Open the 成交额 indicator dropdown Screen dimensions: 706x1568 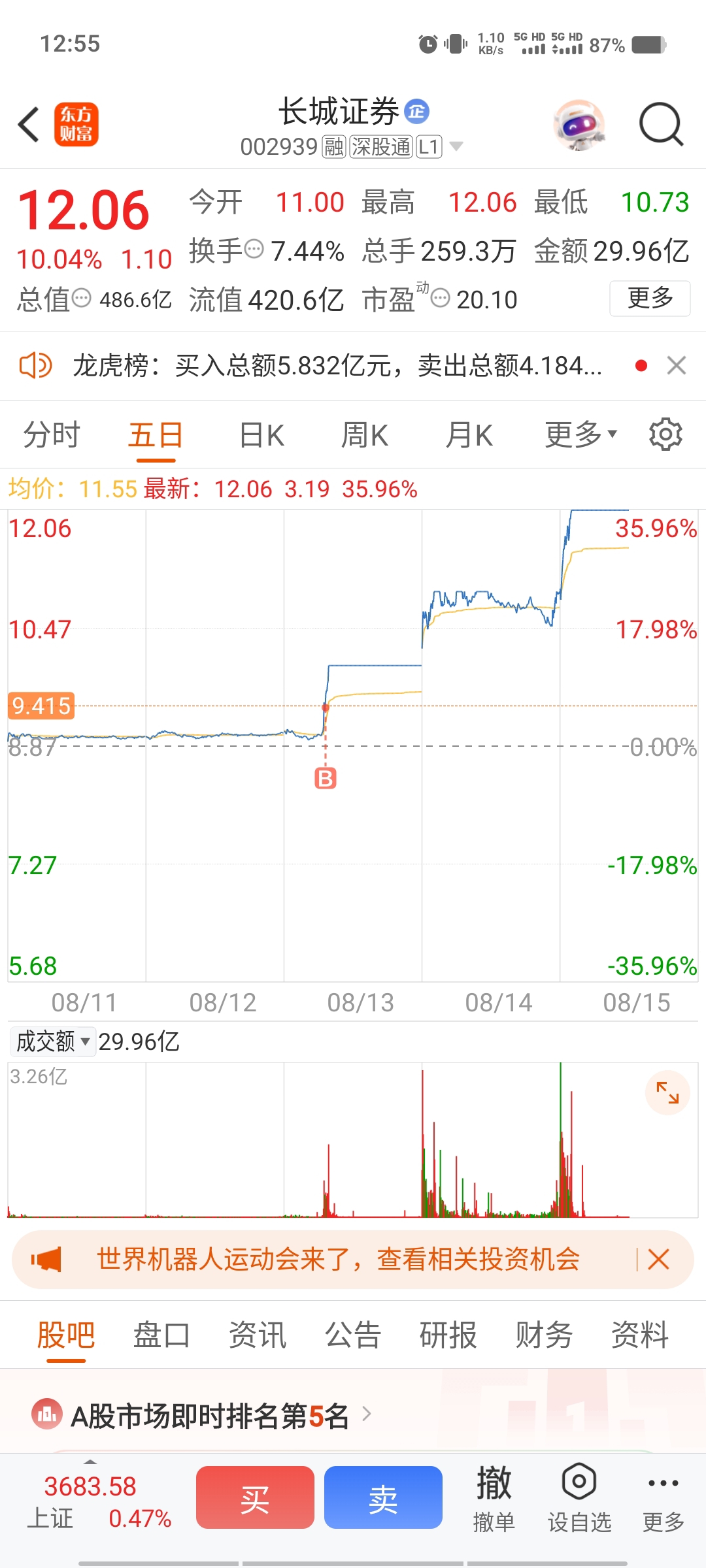click(53, 1041)
